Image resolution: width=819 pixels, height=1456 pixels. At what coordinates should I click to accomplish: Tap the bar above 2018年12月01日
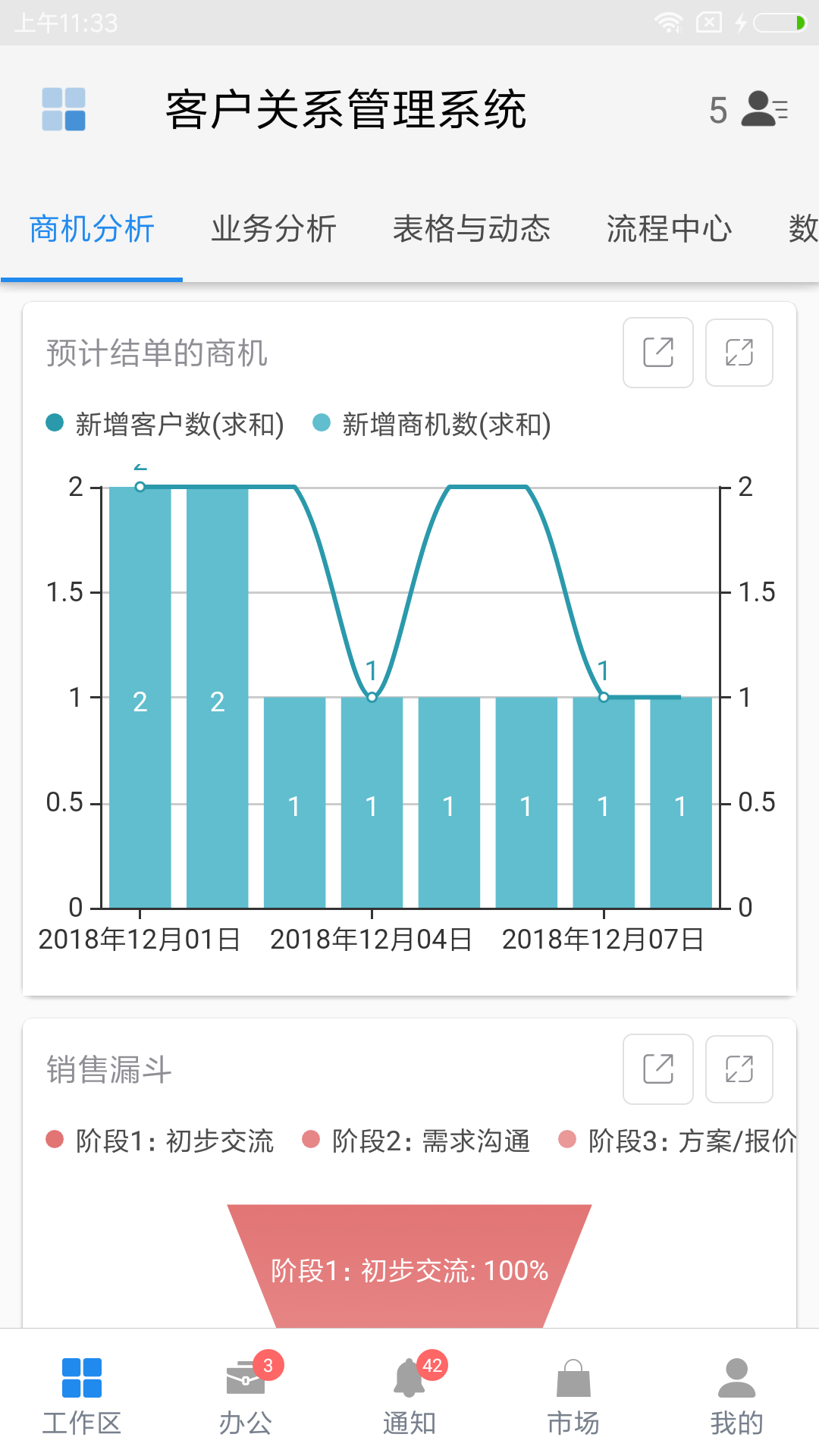click(139, 698)
